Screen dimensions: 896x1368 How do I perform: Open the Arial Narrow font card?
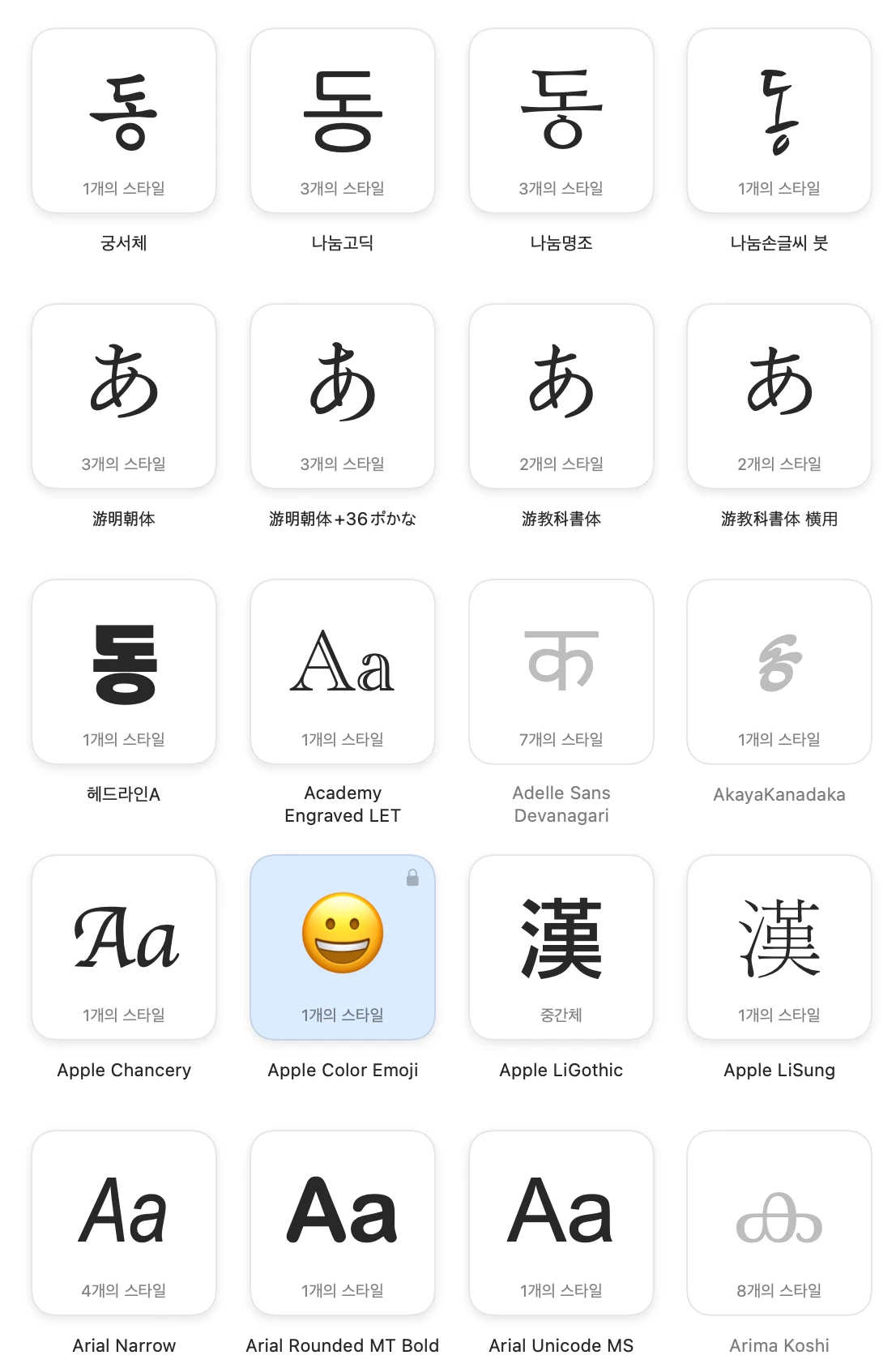point(124,1224)
